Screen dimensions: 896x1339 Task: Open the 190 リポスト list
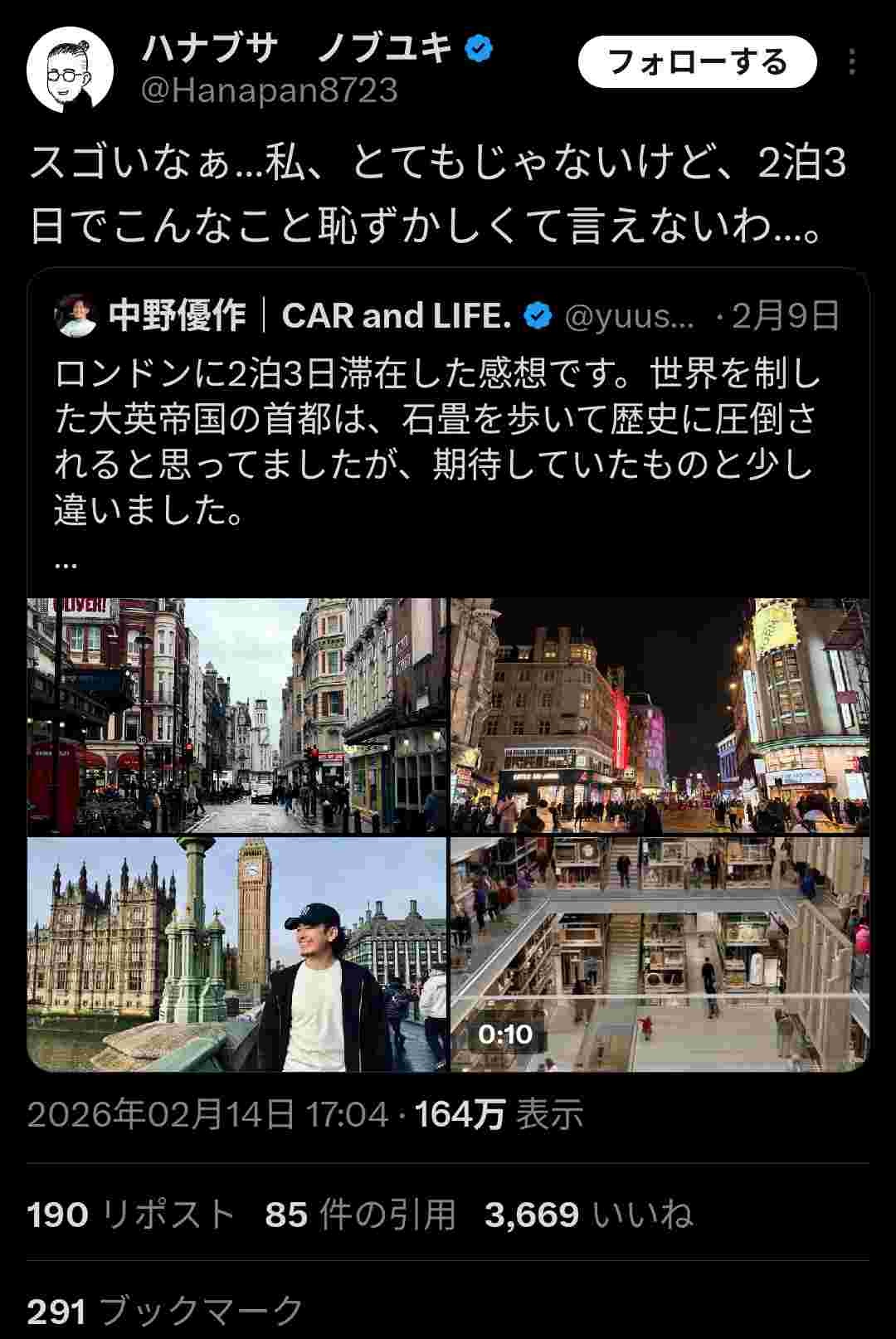(131, 1215)
